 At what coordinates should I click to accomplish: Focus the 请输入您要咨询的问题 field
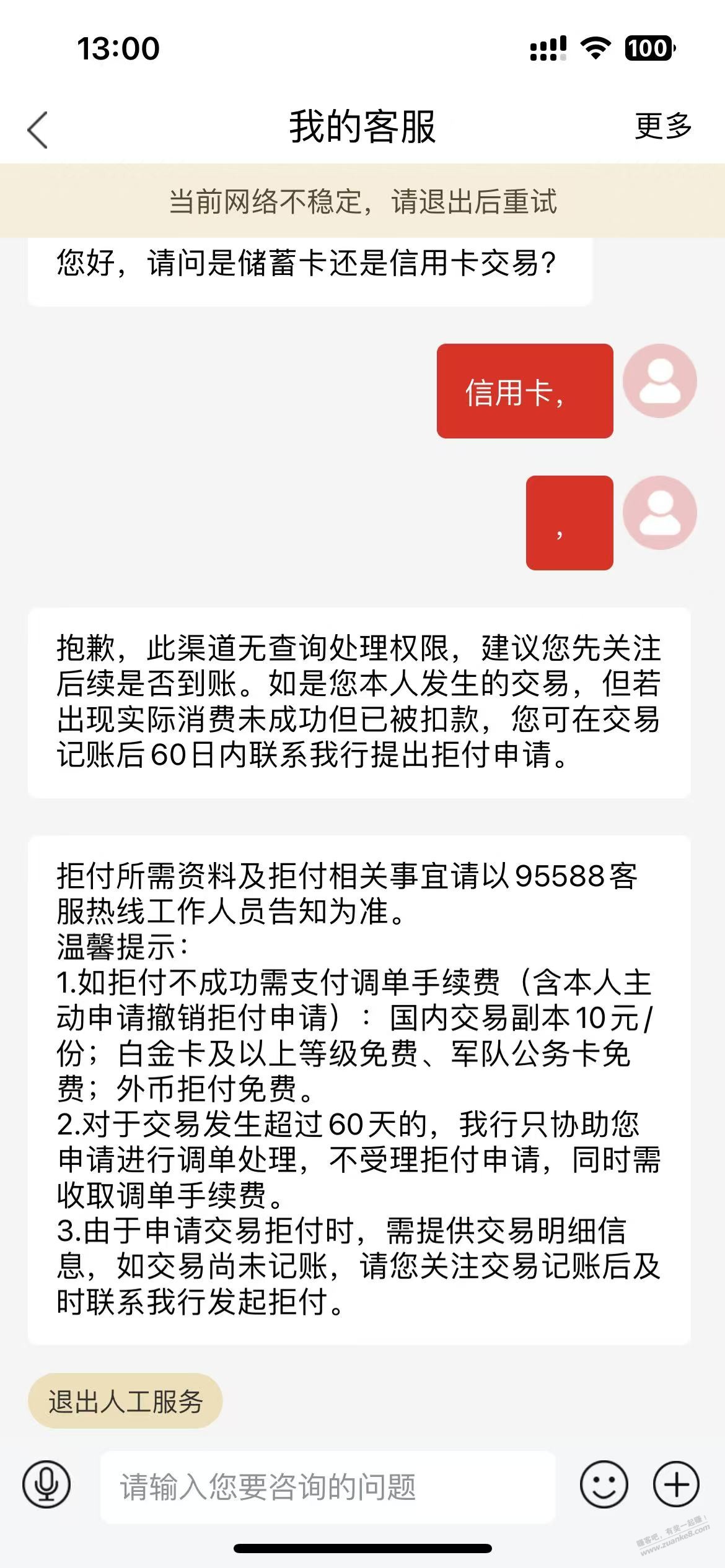[327, 1486]
